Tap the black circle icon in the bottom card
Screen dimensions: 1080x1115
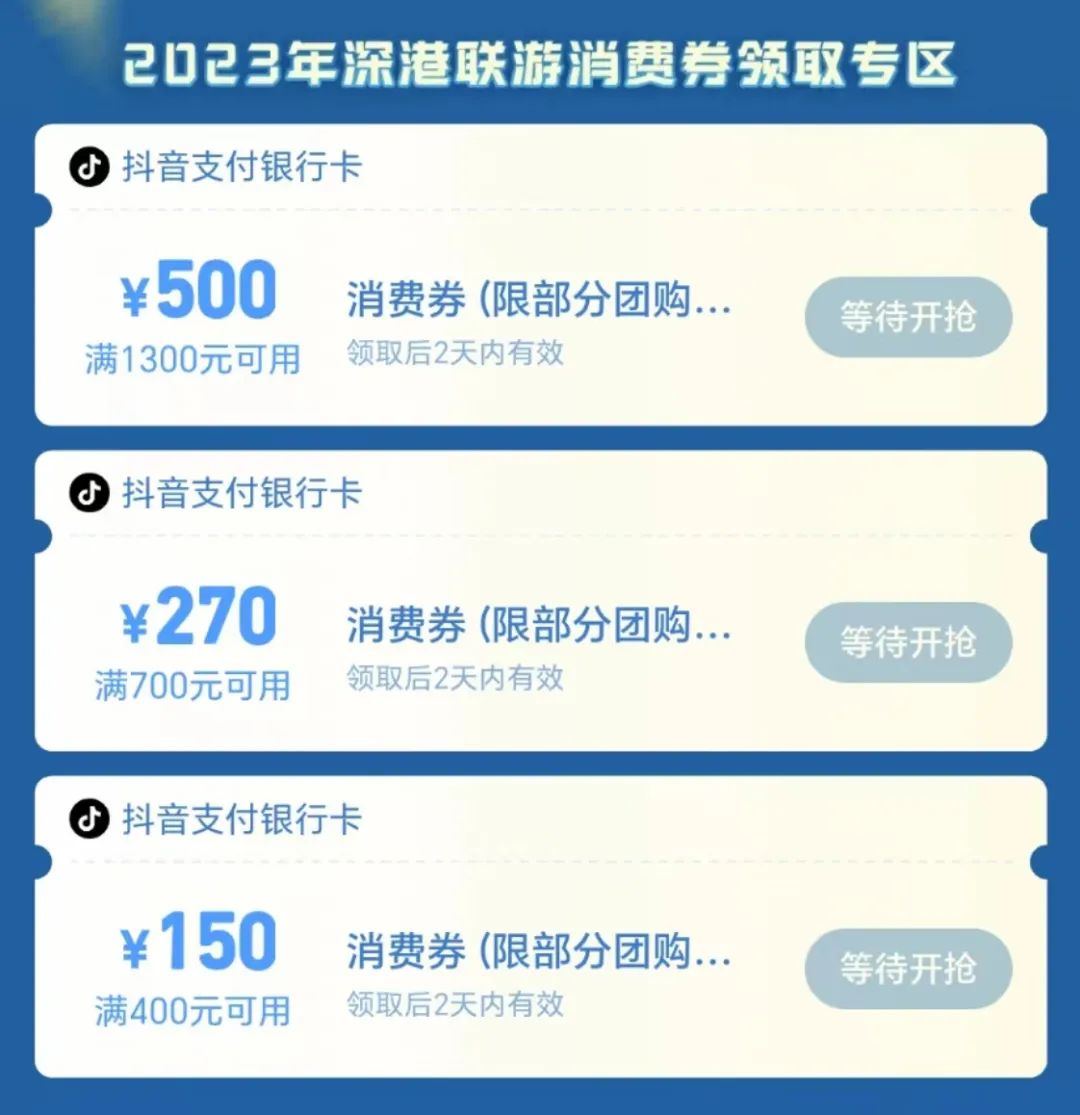click(x=87, y=818)
